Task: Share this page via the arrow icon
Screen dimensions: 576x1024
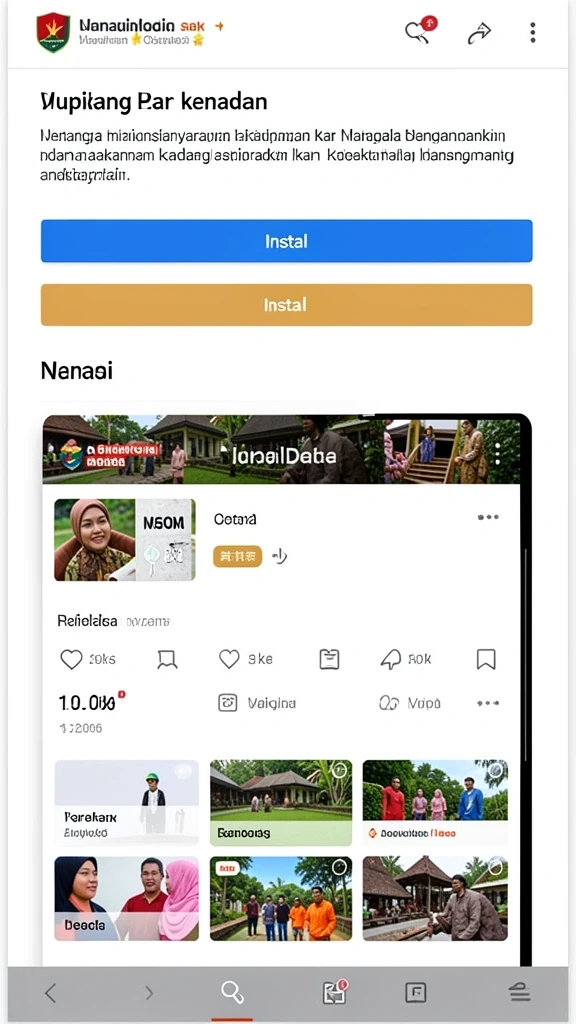Action: [479, 33]
